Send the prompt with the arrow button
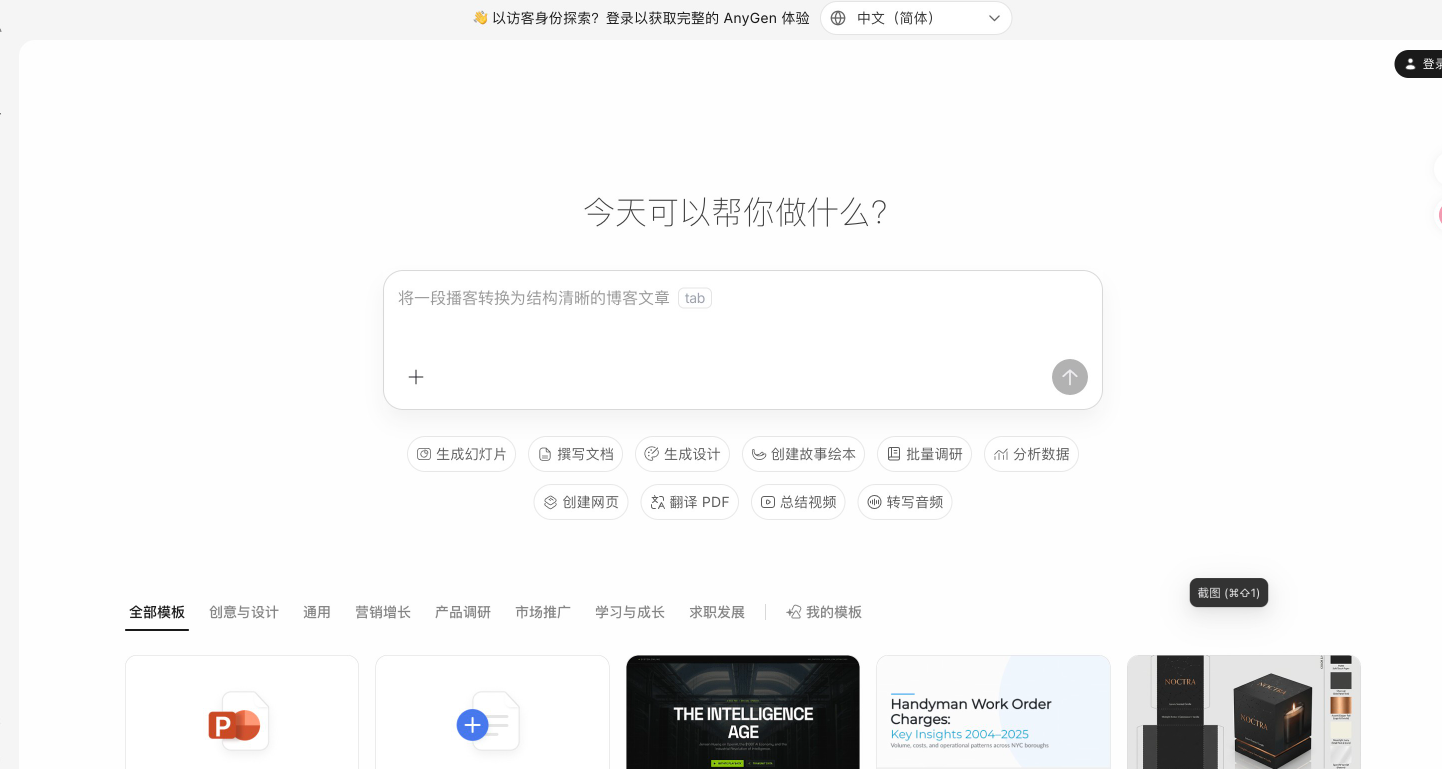Screen dimensions: 1442x769 coord(1069,377)
